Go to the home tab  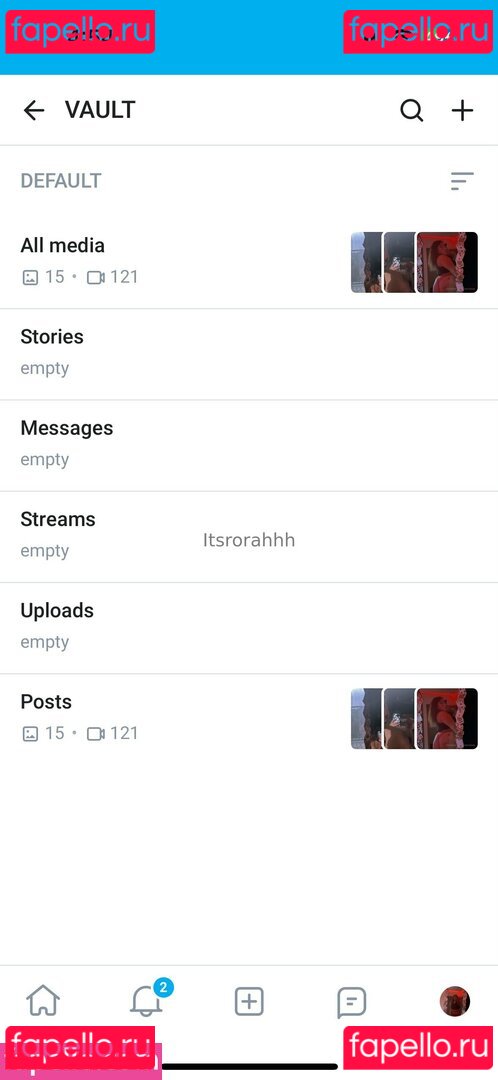click(43, 1001)
